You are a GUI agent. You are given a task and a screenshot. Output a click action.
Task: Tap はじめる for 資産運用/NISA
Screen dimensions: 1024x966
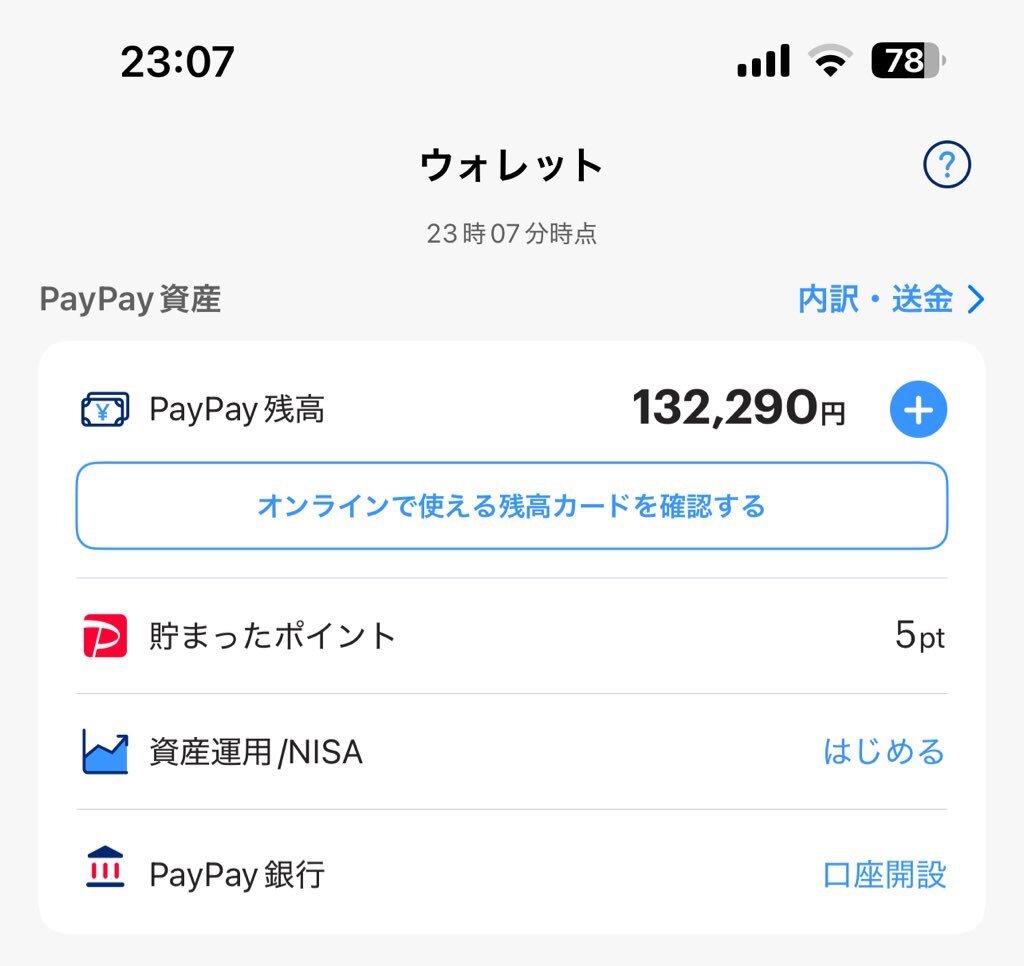883,751
